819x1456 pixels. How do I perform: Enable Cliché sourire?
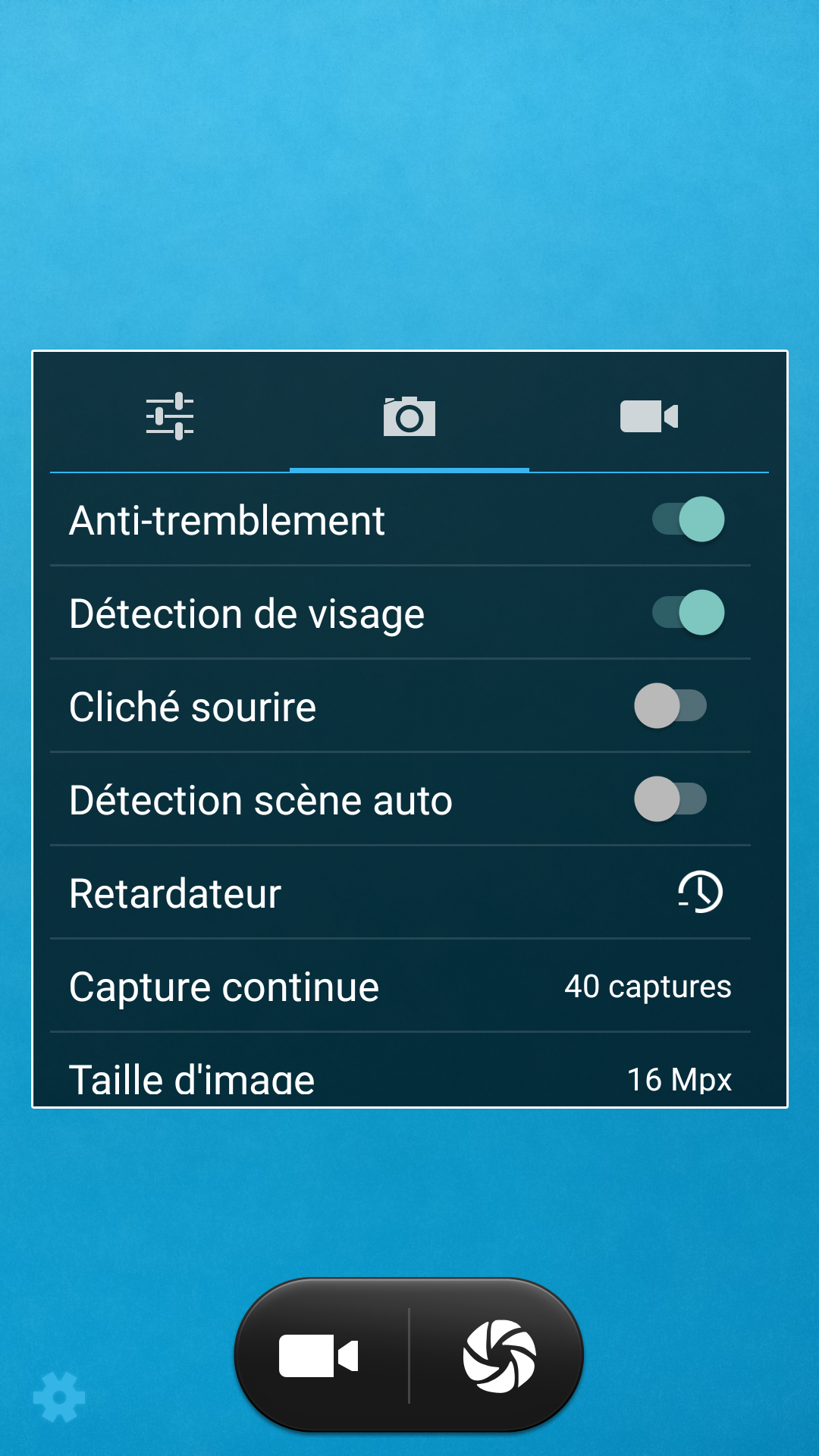coord(670,706)
